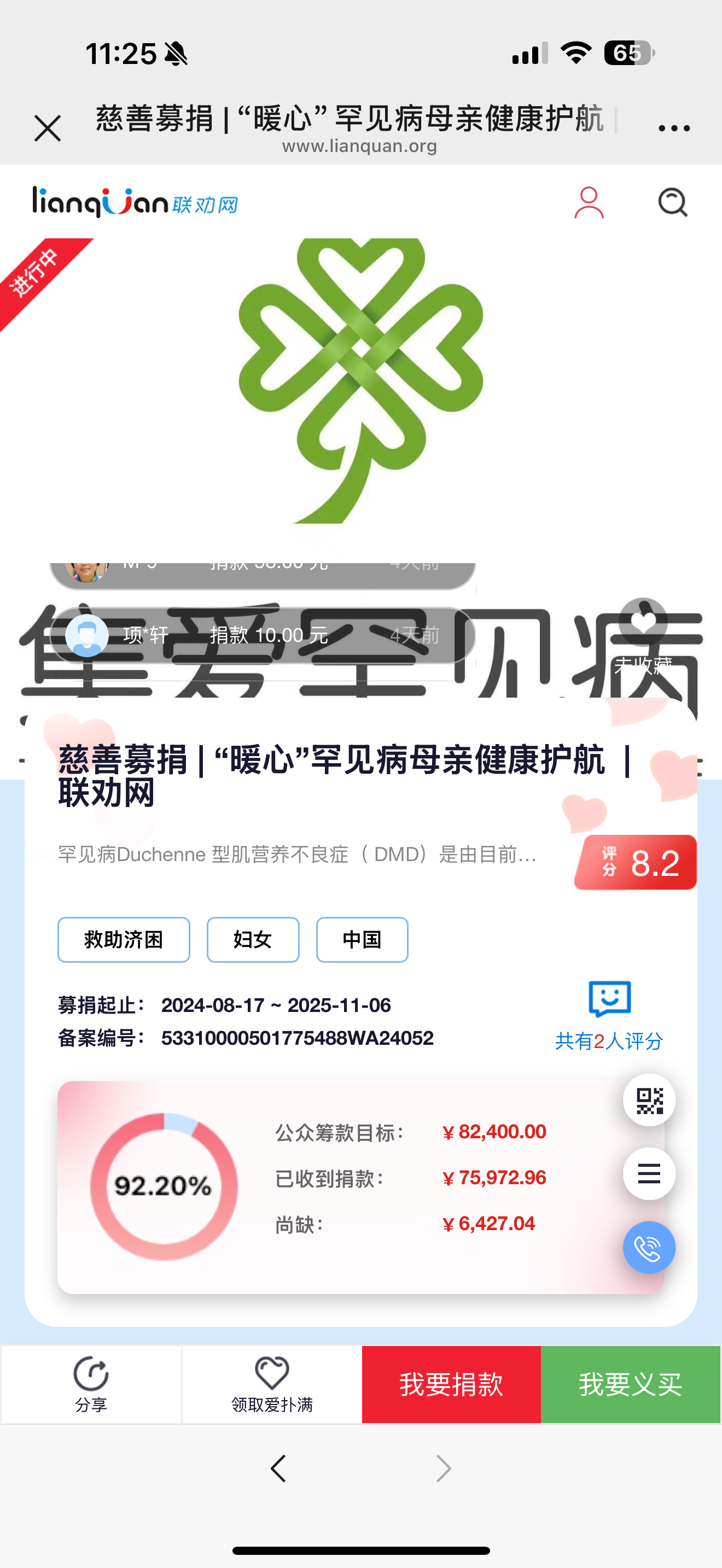Image resolution: width=722 pixels, height=1568 pixels.
Task: Add this project to favorites
Action: click(643, 624)
